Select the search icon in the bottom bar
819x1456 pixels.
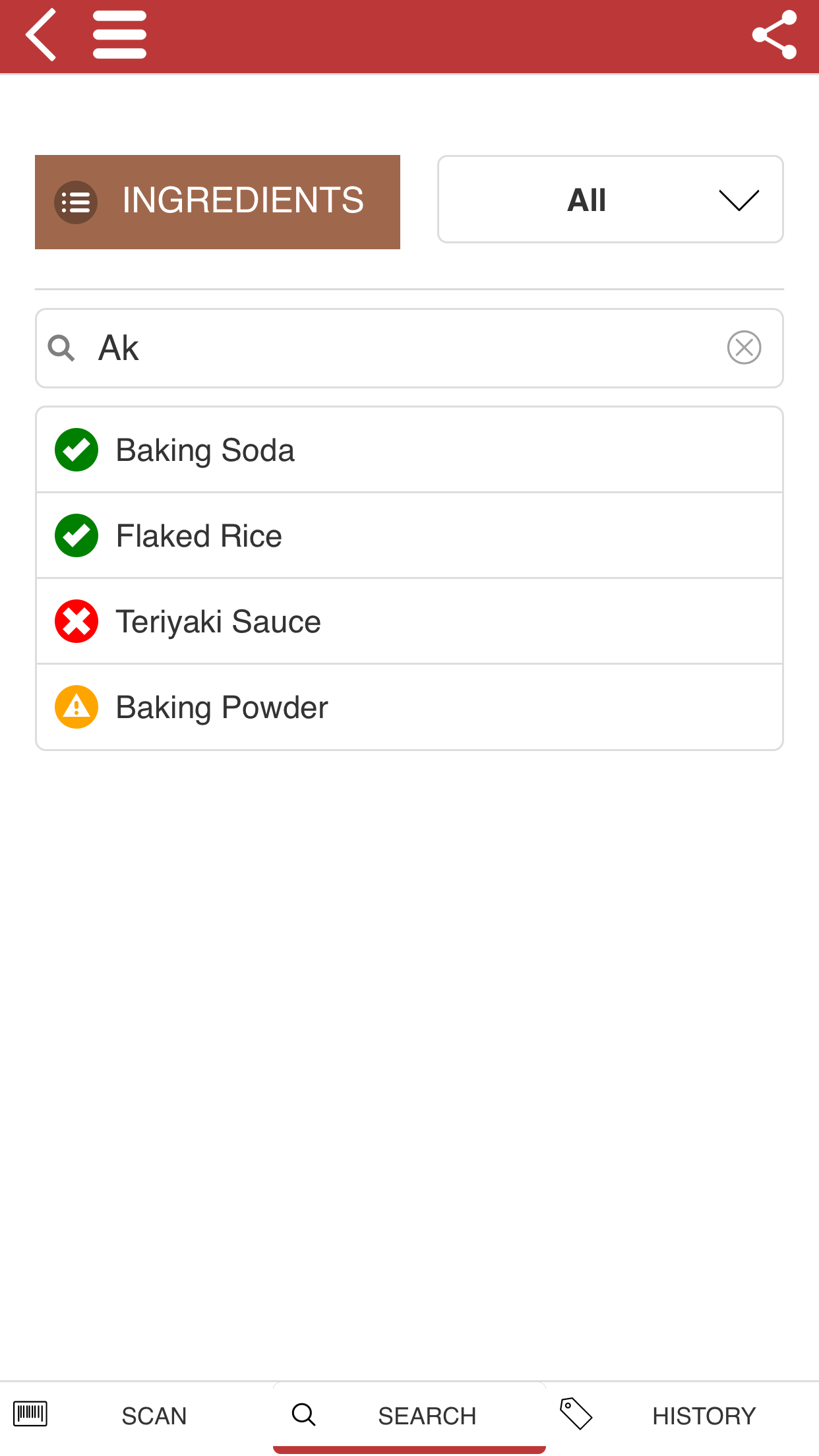point(303,1414)
